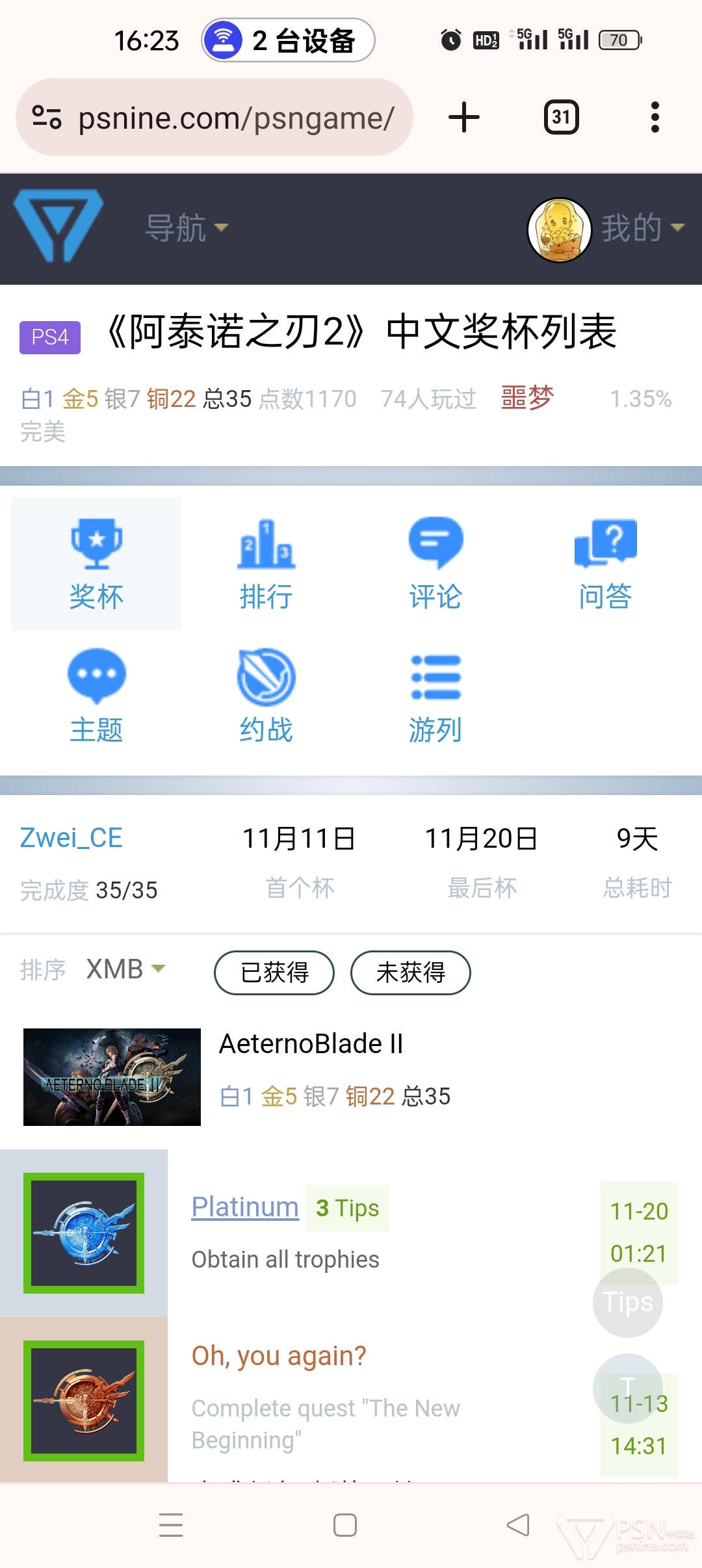The width and height of the screenshot is (702, 1568).
Task: Tap the floating Tips button
Action: pyautogui.click(x=627, y=1302)
